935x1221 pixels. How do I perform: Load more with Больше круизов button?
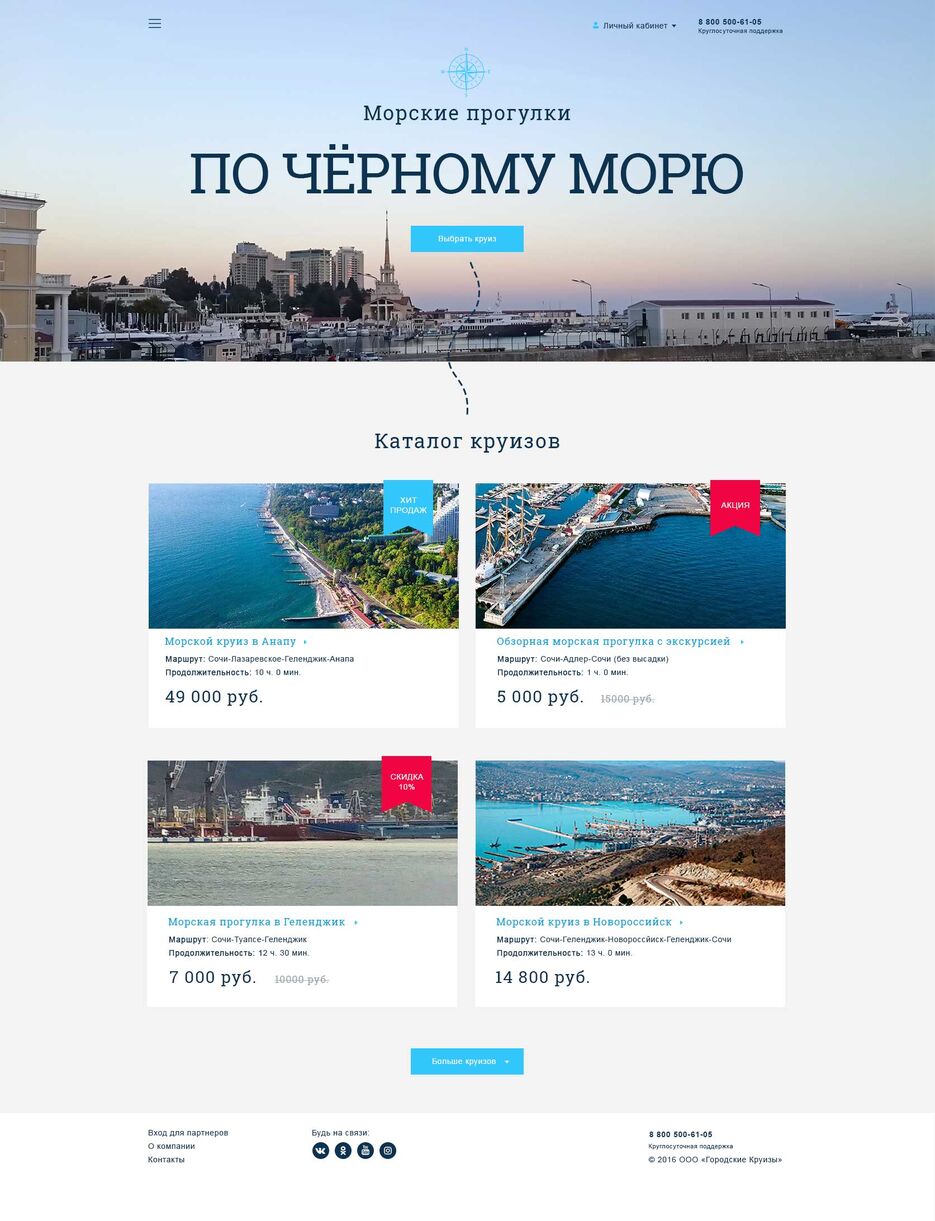[467, 1061]
